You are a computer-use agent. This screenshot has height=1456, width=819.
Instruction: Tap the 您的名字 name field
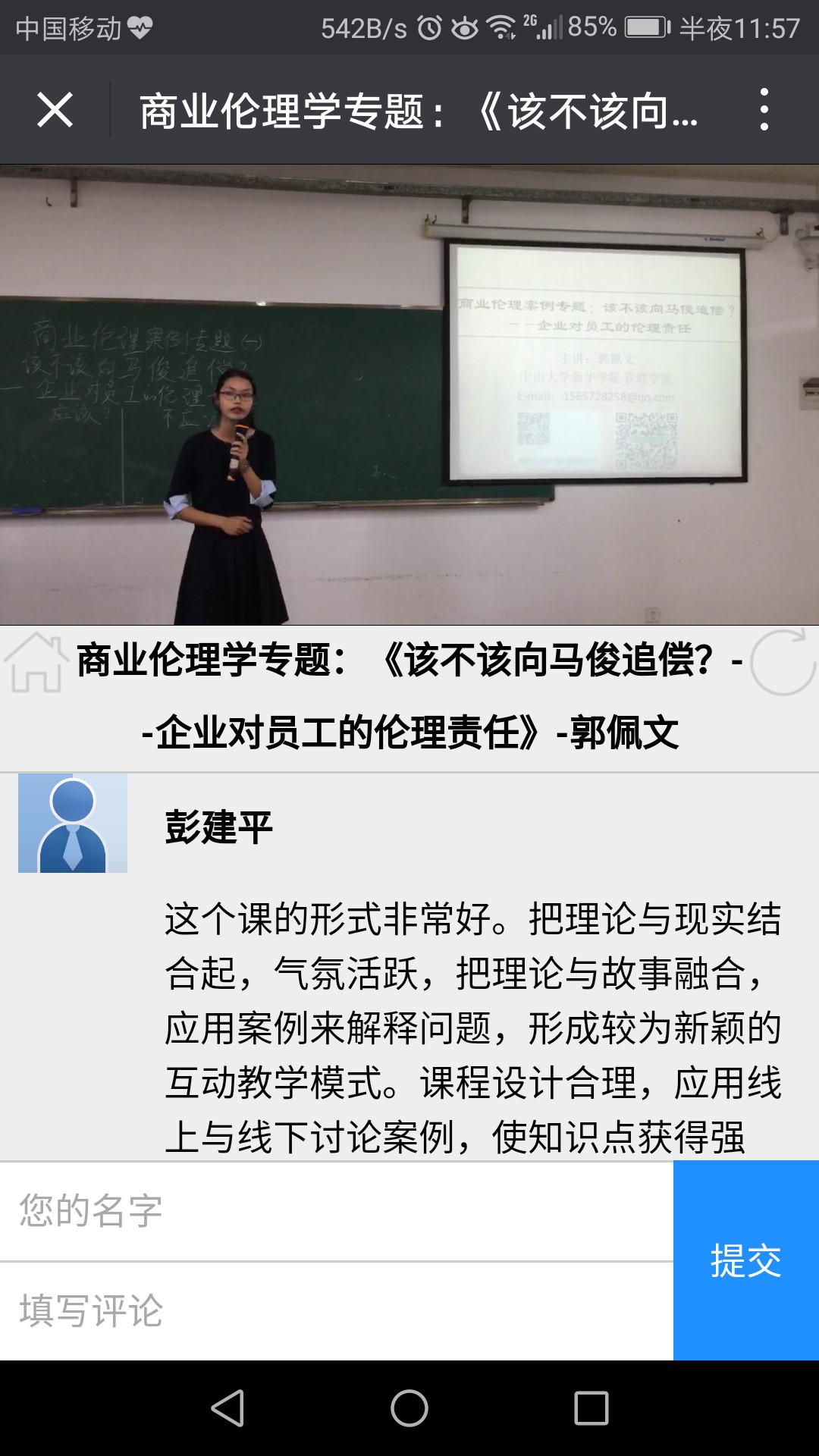pyautogui.click(x=337, y=1211)
